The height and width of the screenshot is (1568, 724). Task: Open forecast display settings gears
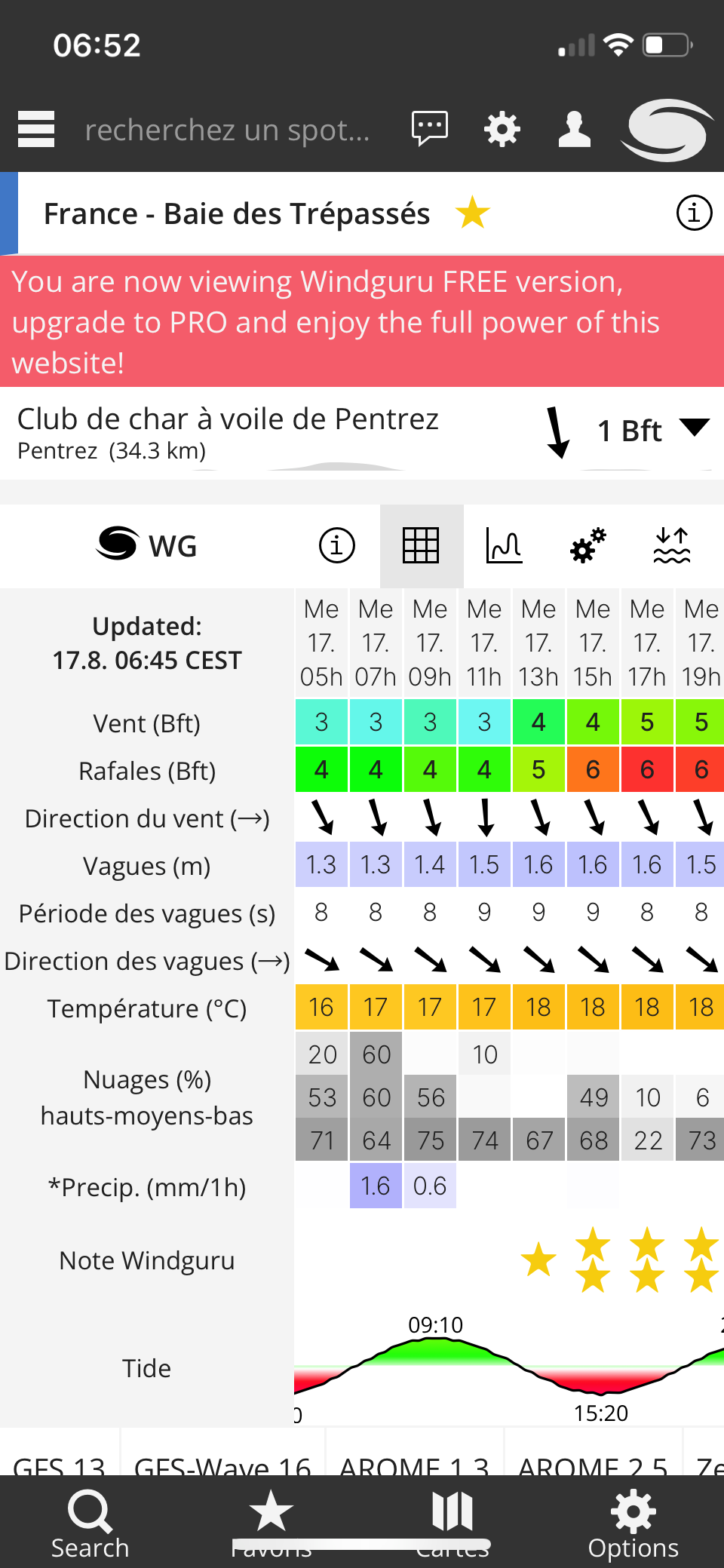tap(587, 545)
